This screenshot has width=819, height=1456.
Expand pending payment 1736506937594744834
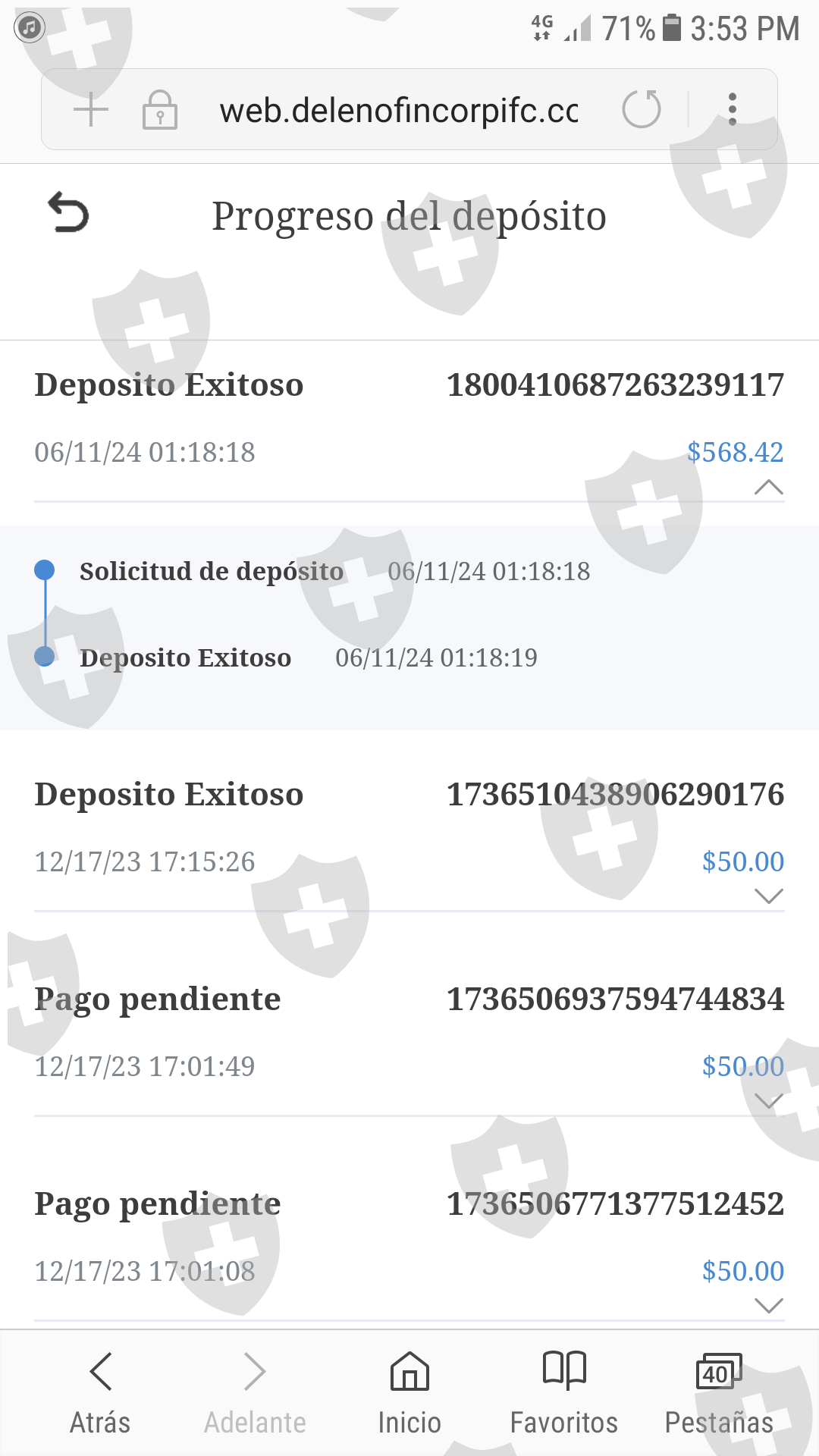coord(768,1101)
